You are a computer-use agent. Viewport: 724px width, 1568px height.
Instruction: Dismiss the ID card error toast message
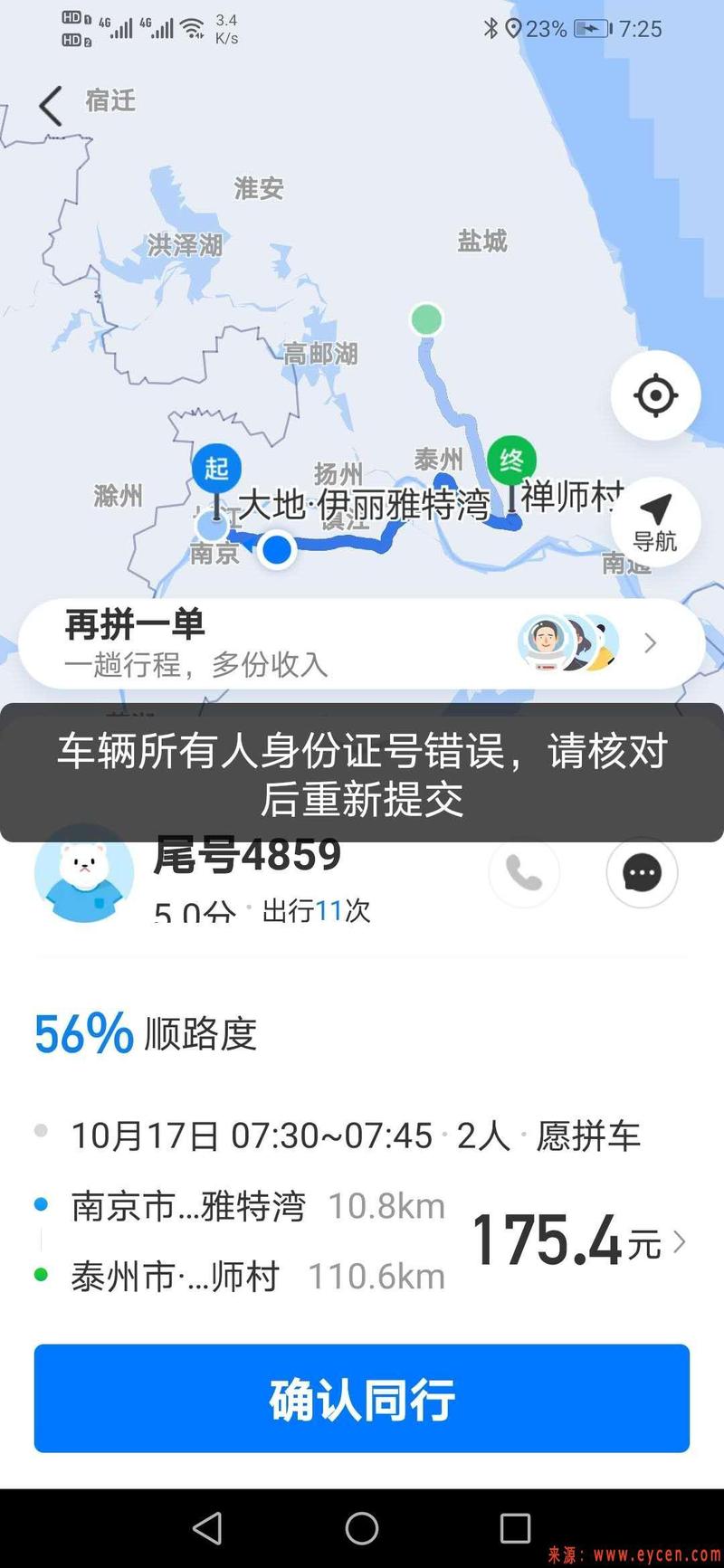point(362,774)
